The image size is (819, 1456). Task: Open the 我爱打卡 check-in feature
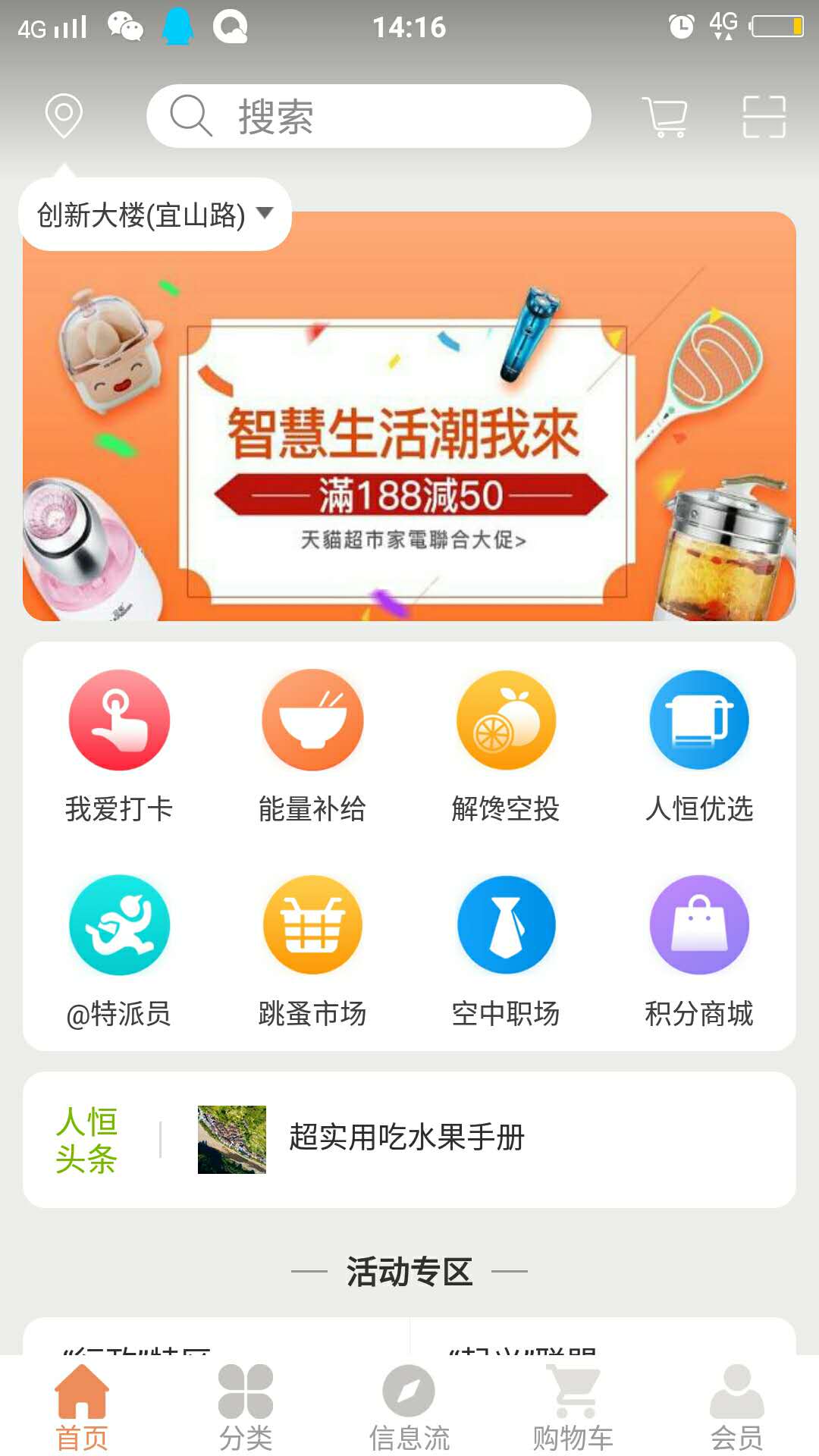(x=119, y=720)
